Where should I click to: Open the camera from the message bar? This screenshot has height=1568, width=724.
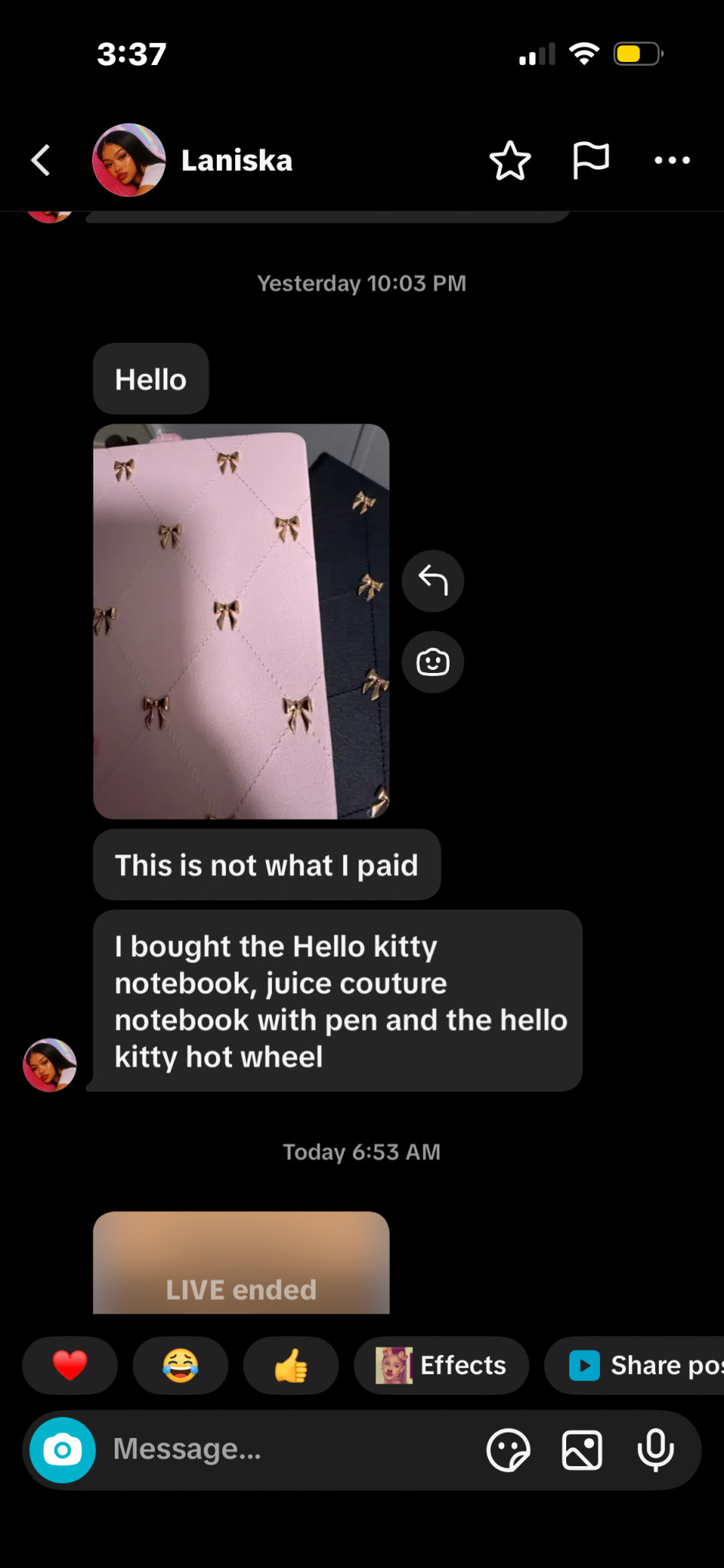[x=63, y=1449]
